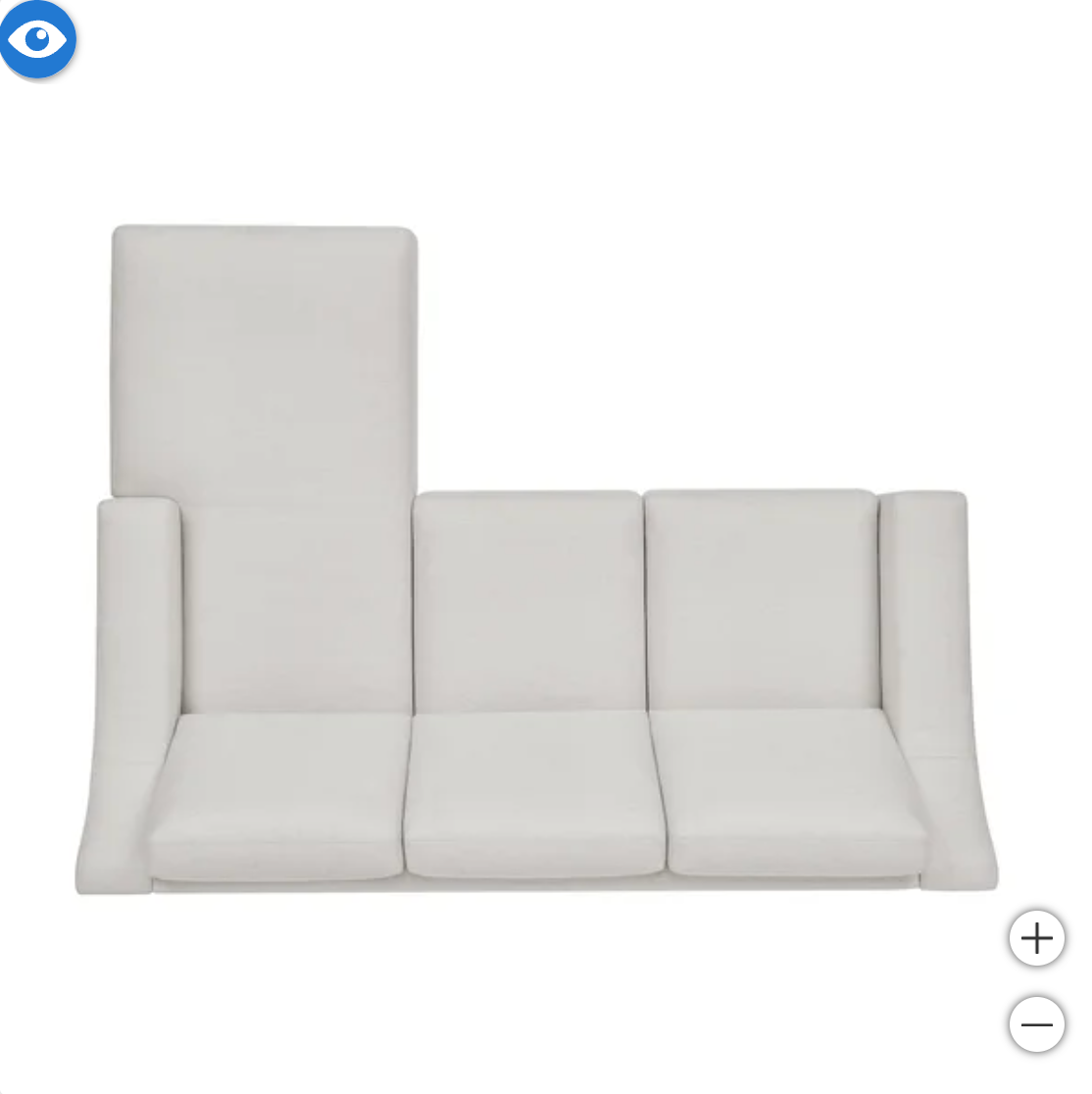Zoom in with the plus button
This screenshot has height=1094, width=1092.
click(x=1036, y=938)
